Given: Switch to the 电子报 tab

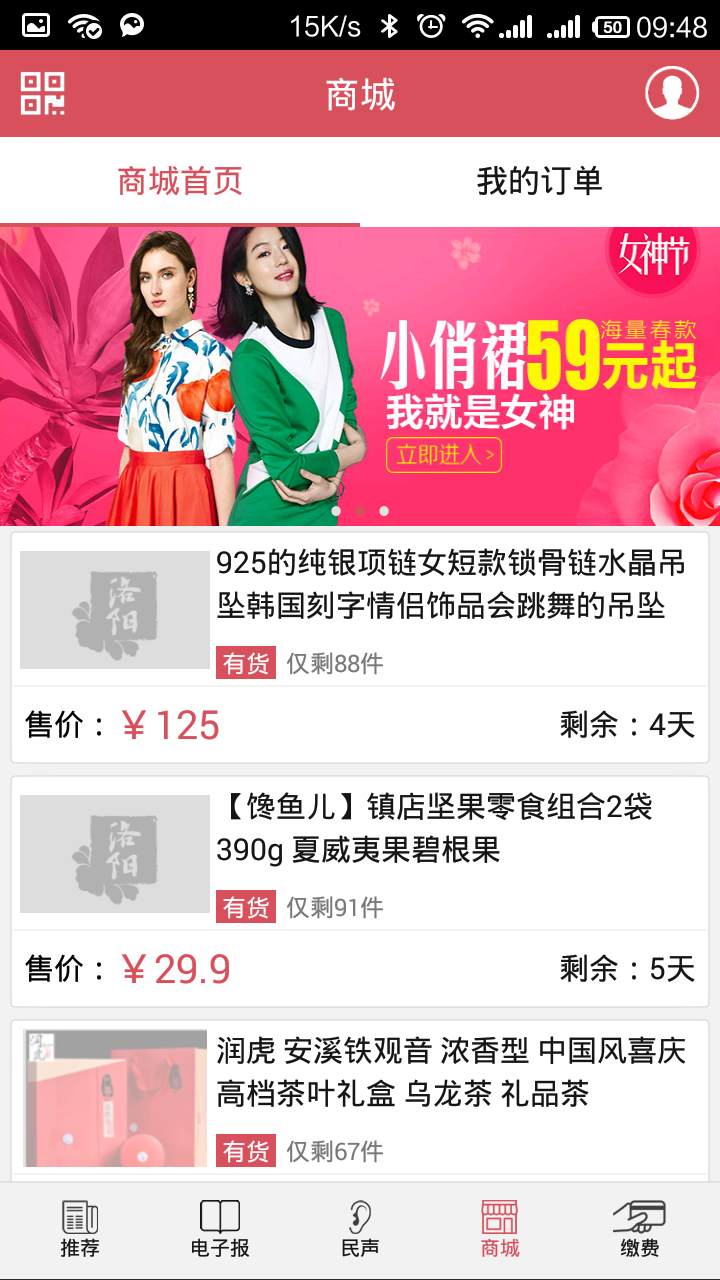Looking at the screenshot, I should 220,1230.
